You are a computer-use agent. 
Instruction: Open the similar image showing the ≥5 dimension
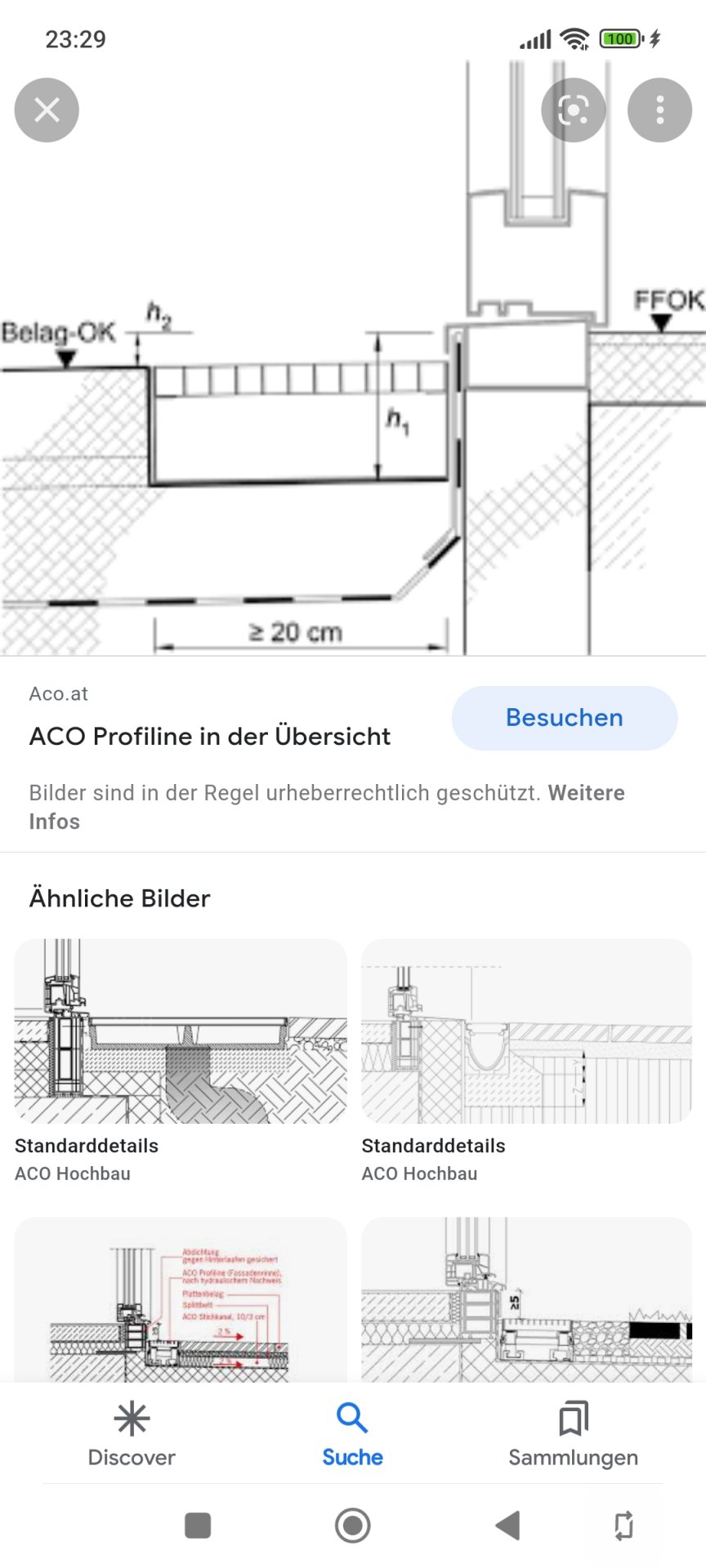(526, 1300)
